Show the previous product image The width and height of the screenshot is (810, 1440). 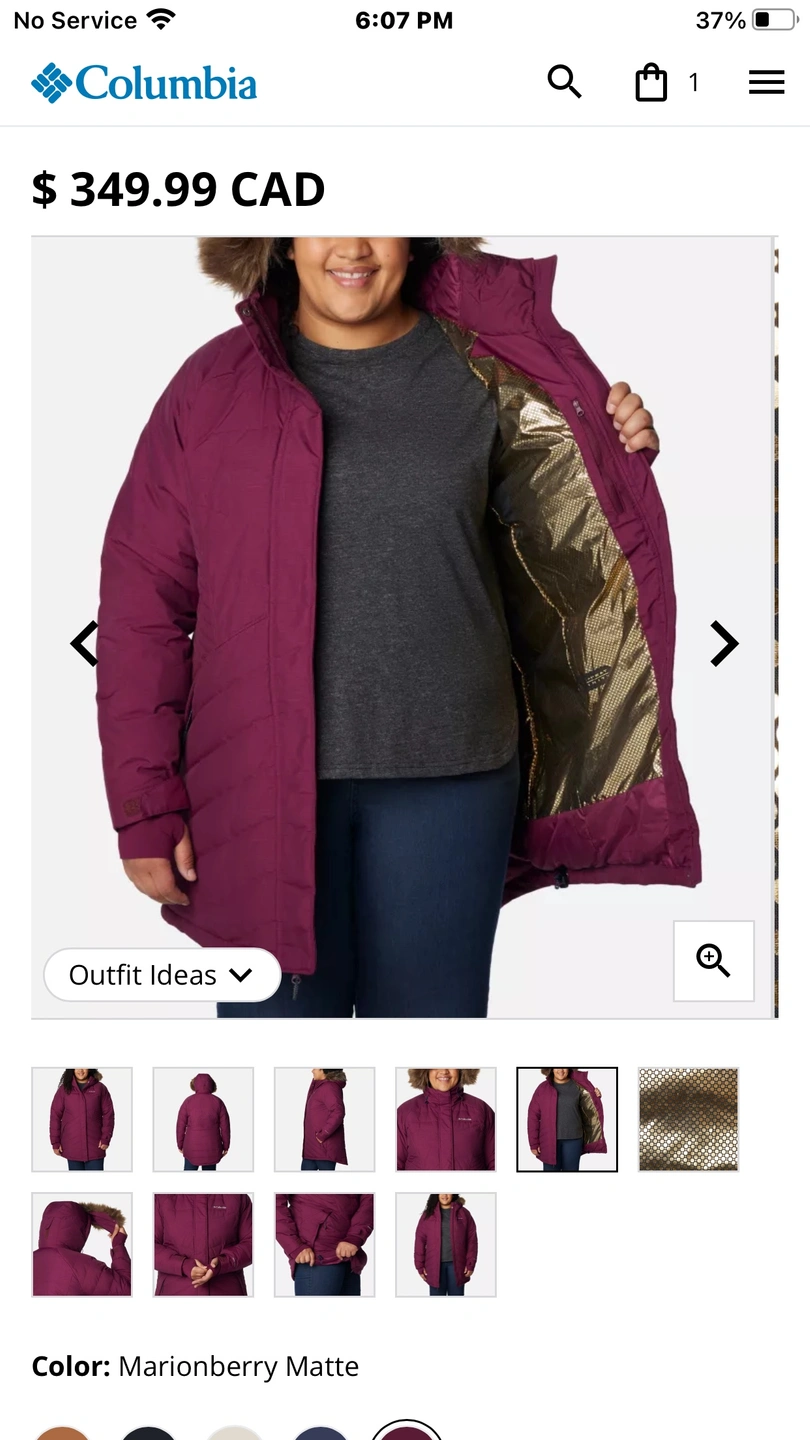(x=85, y=643)
